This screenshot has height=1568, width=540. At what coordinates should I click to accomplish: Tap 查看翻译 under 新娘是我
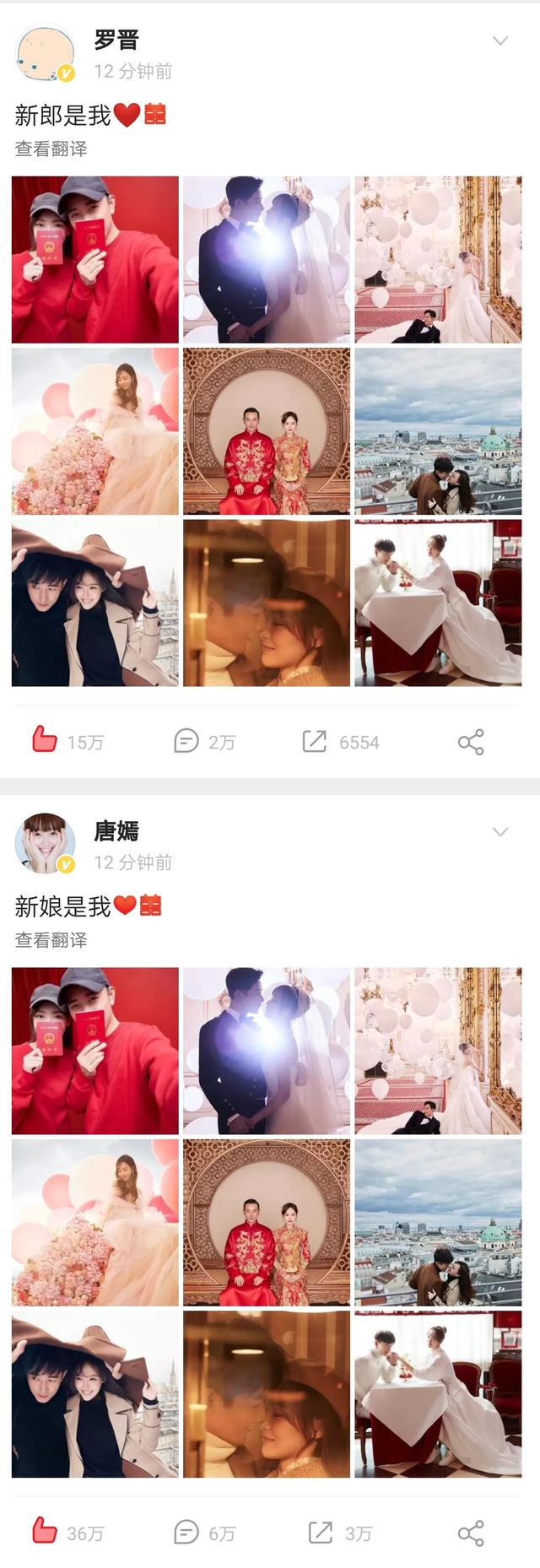pyautogui.click(x=51, y=939)
